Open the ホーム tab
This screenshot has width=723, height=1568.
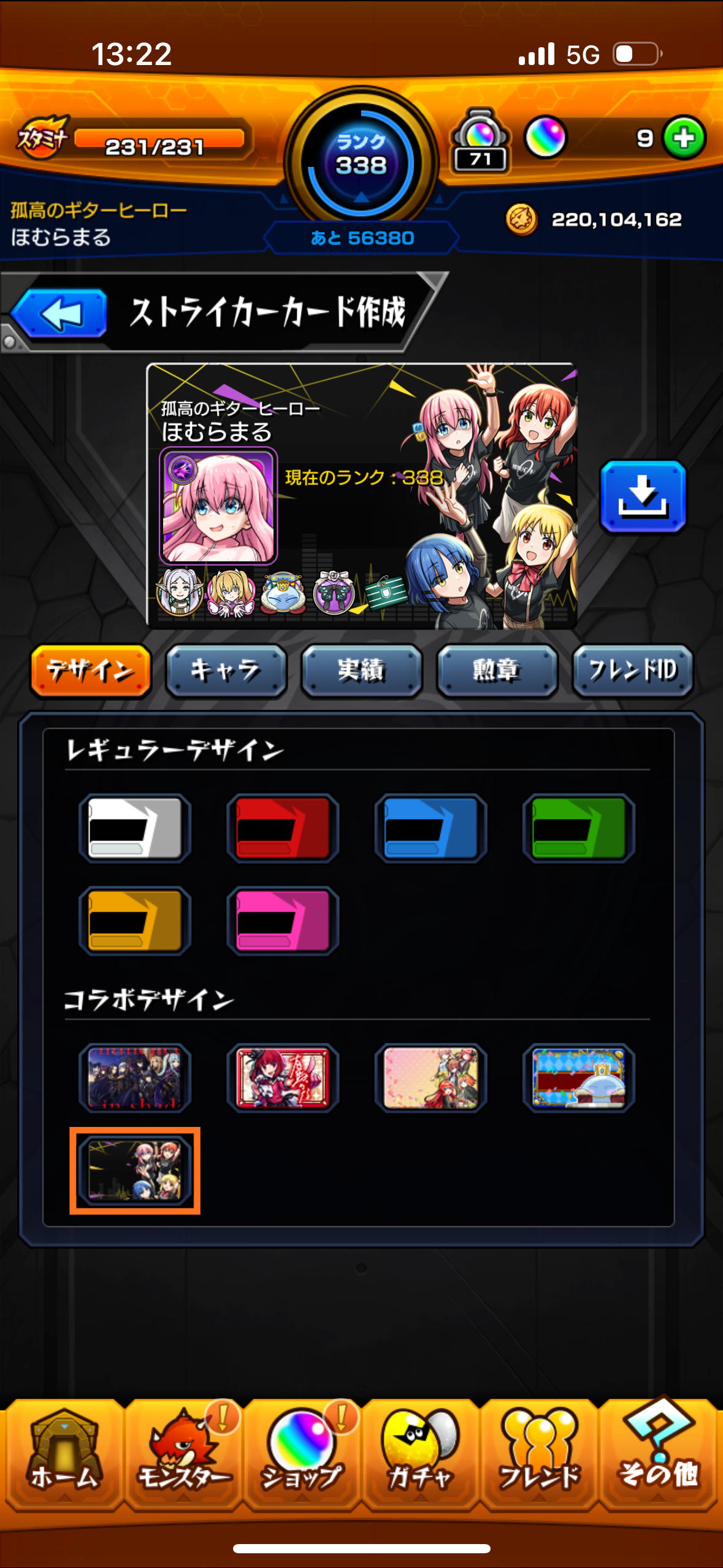[x=63, y=1454]
